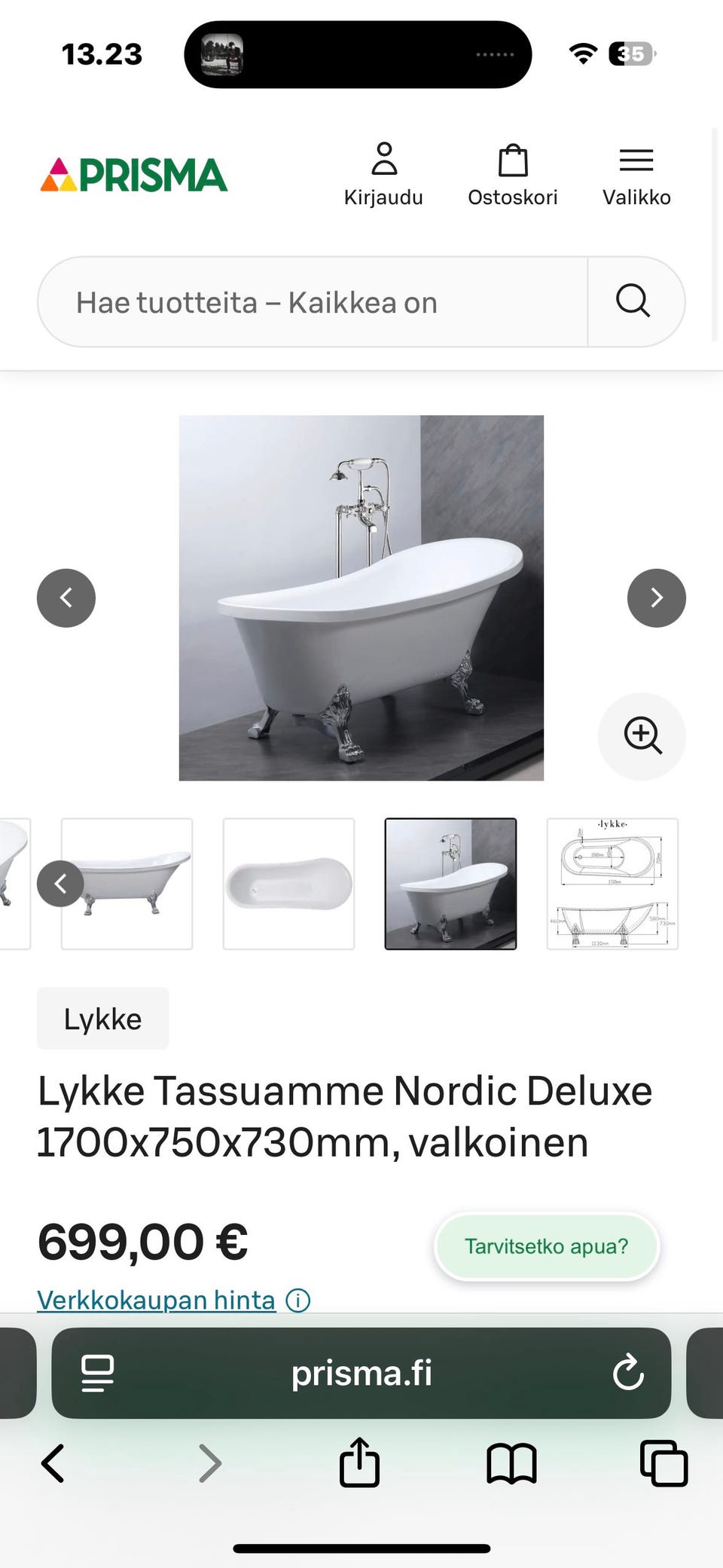Show next product image
Viewport: 723px width, 1568px height.
657,598
